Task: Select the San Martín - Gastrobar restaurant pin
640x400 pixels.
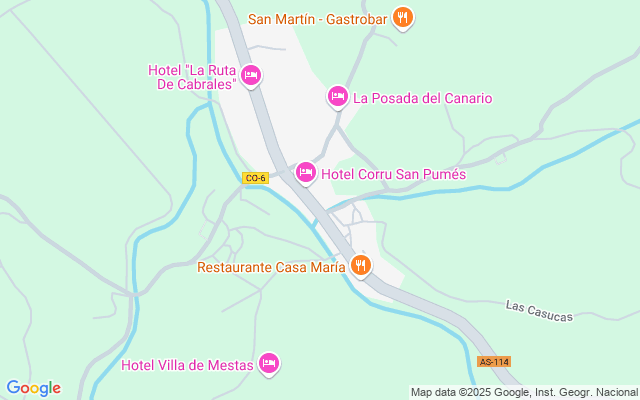Action: 402,16
